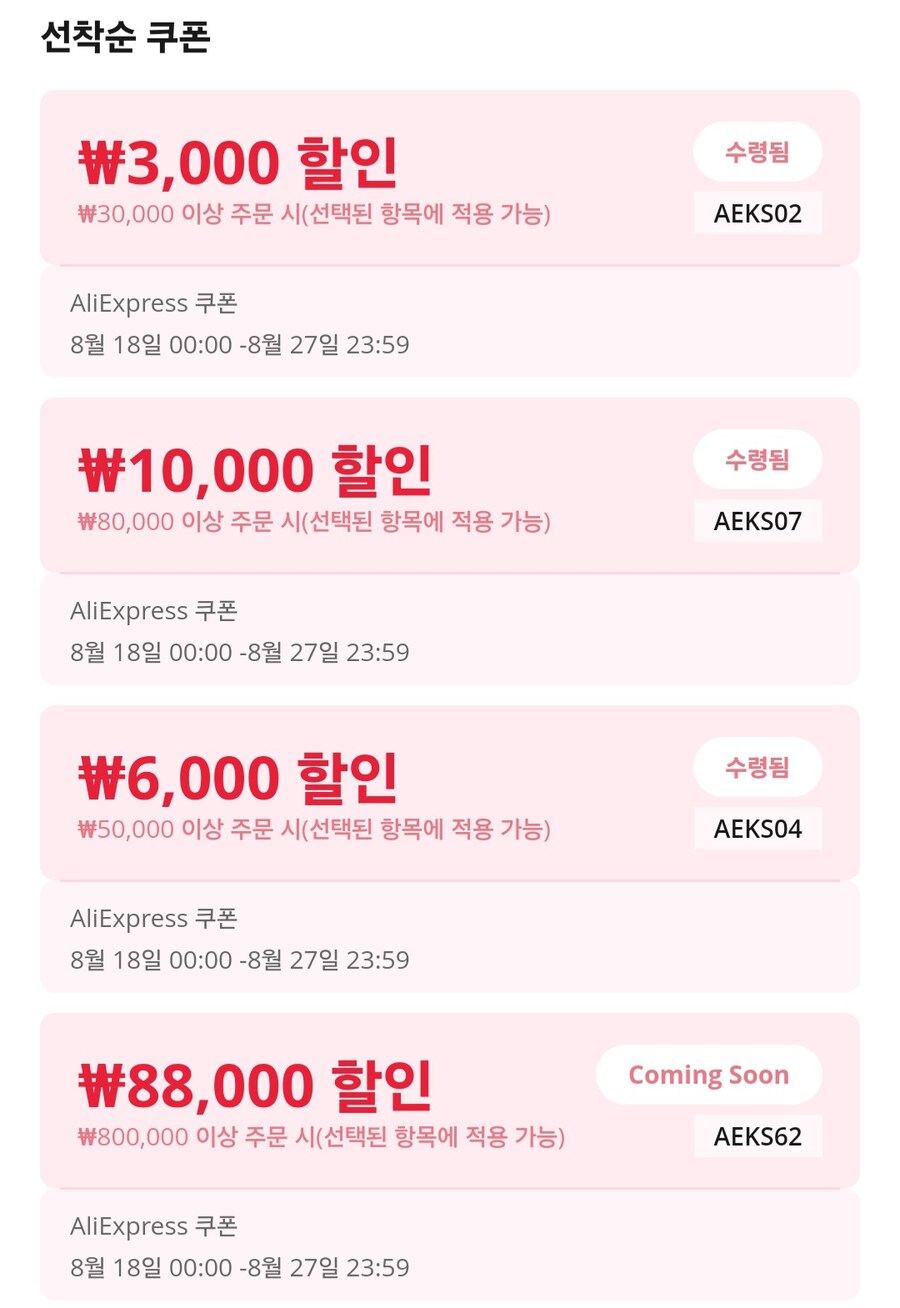
Task: Click the date range on the ₩88,000 coupon
Action: 240,1267
